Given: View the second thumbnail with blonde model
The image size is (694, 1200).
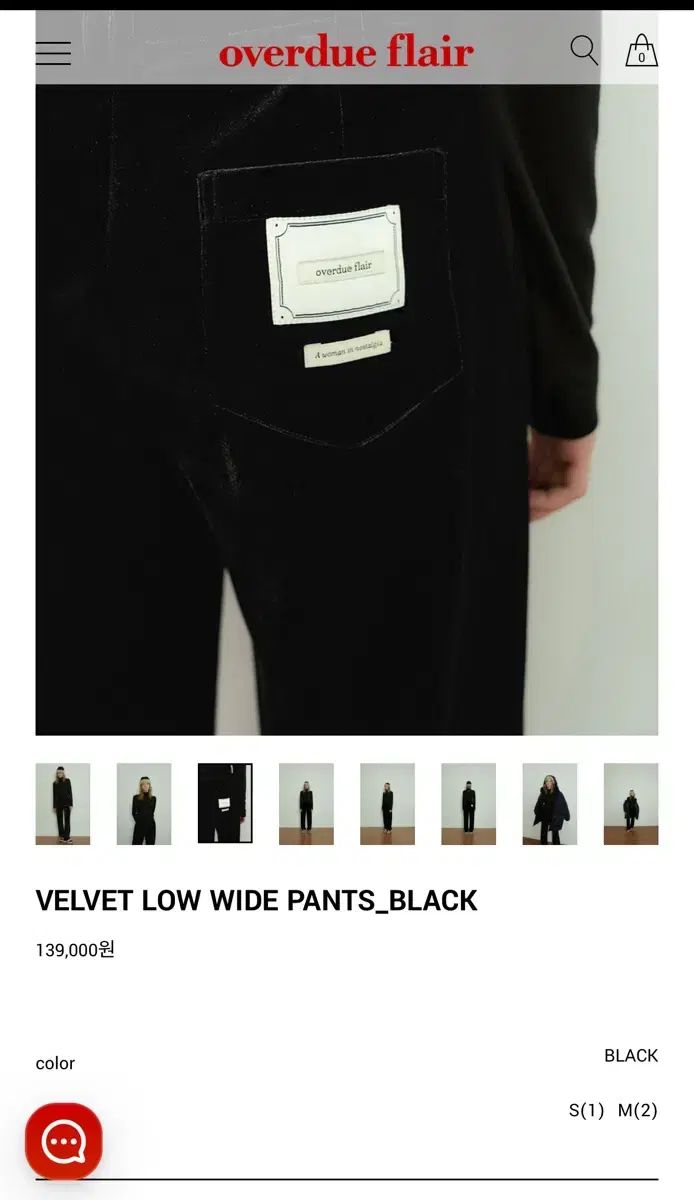Looking at the screenshot, I should point(144,804).
